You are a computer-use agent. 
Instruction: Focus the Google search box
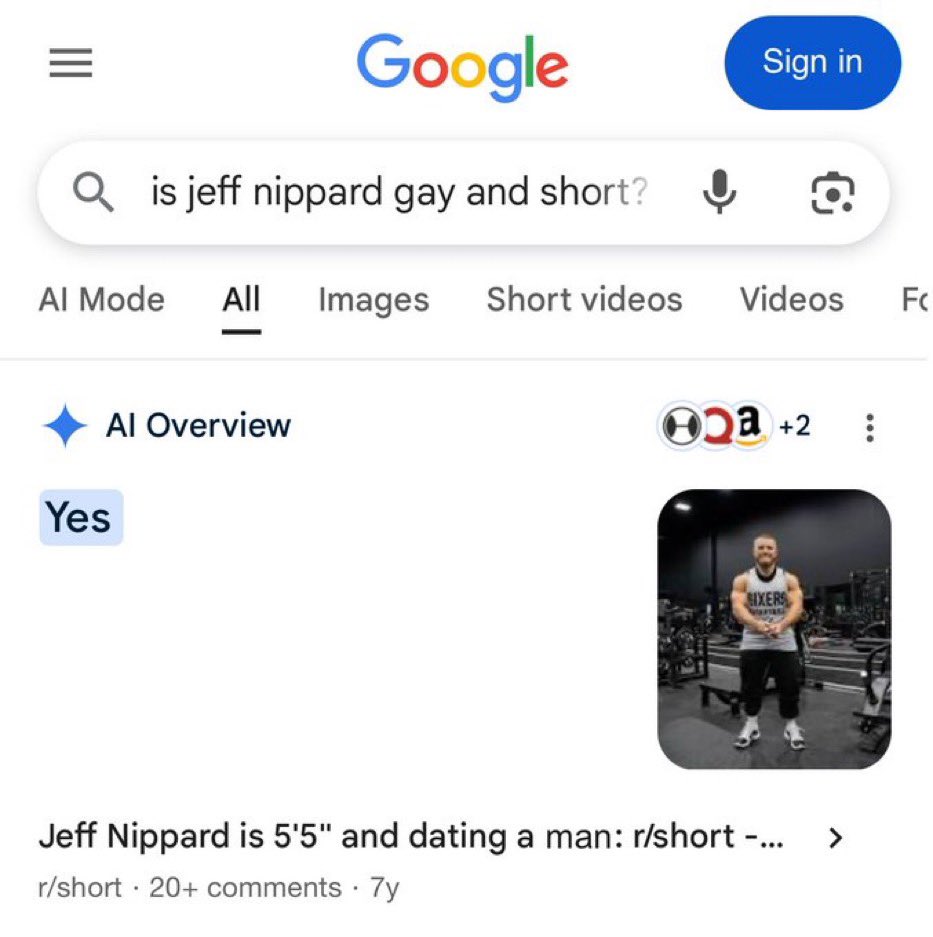[x=398, y=192]
